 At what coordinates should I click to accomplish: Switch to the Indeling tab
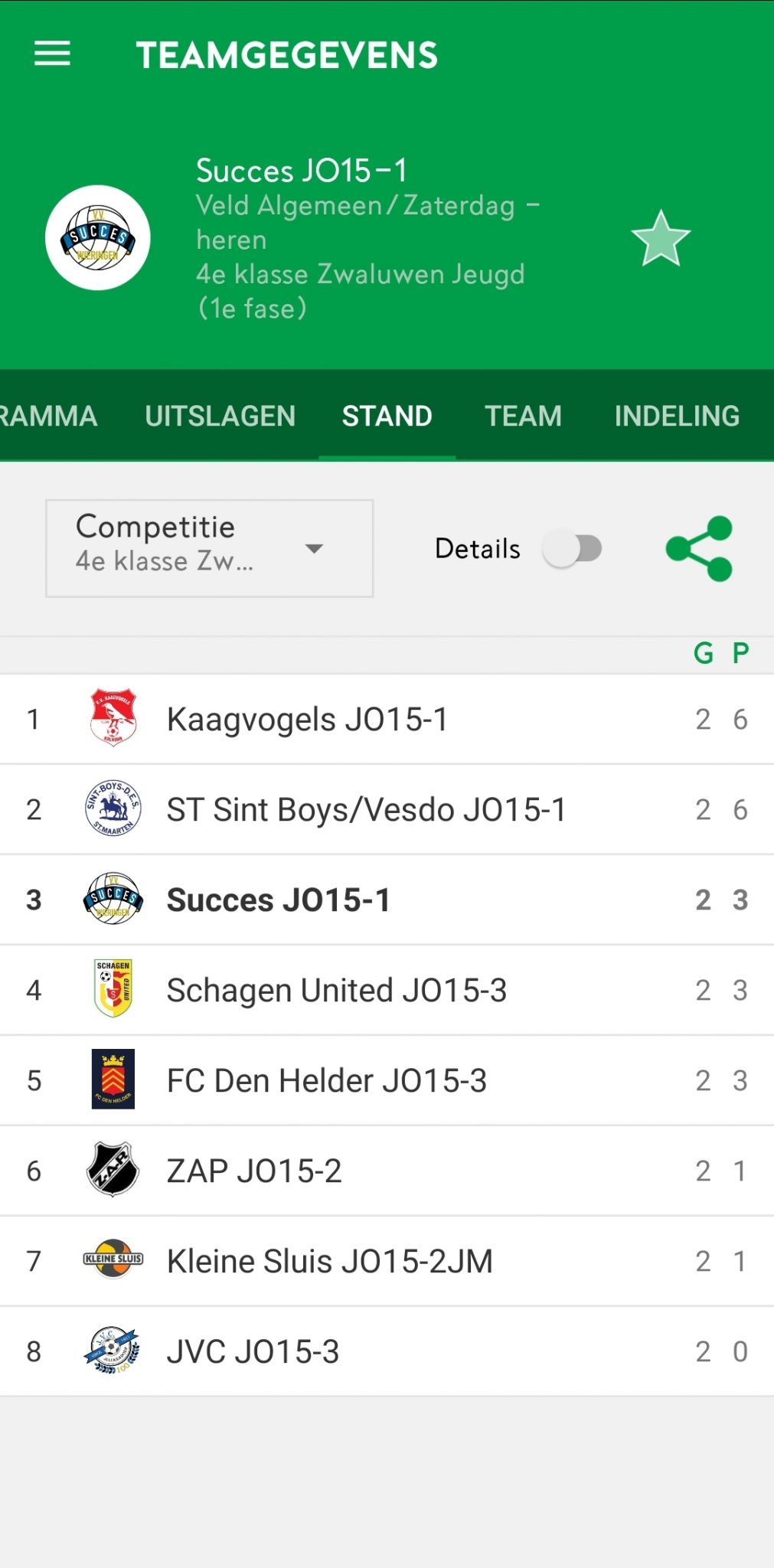[x=677, y=416]
